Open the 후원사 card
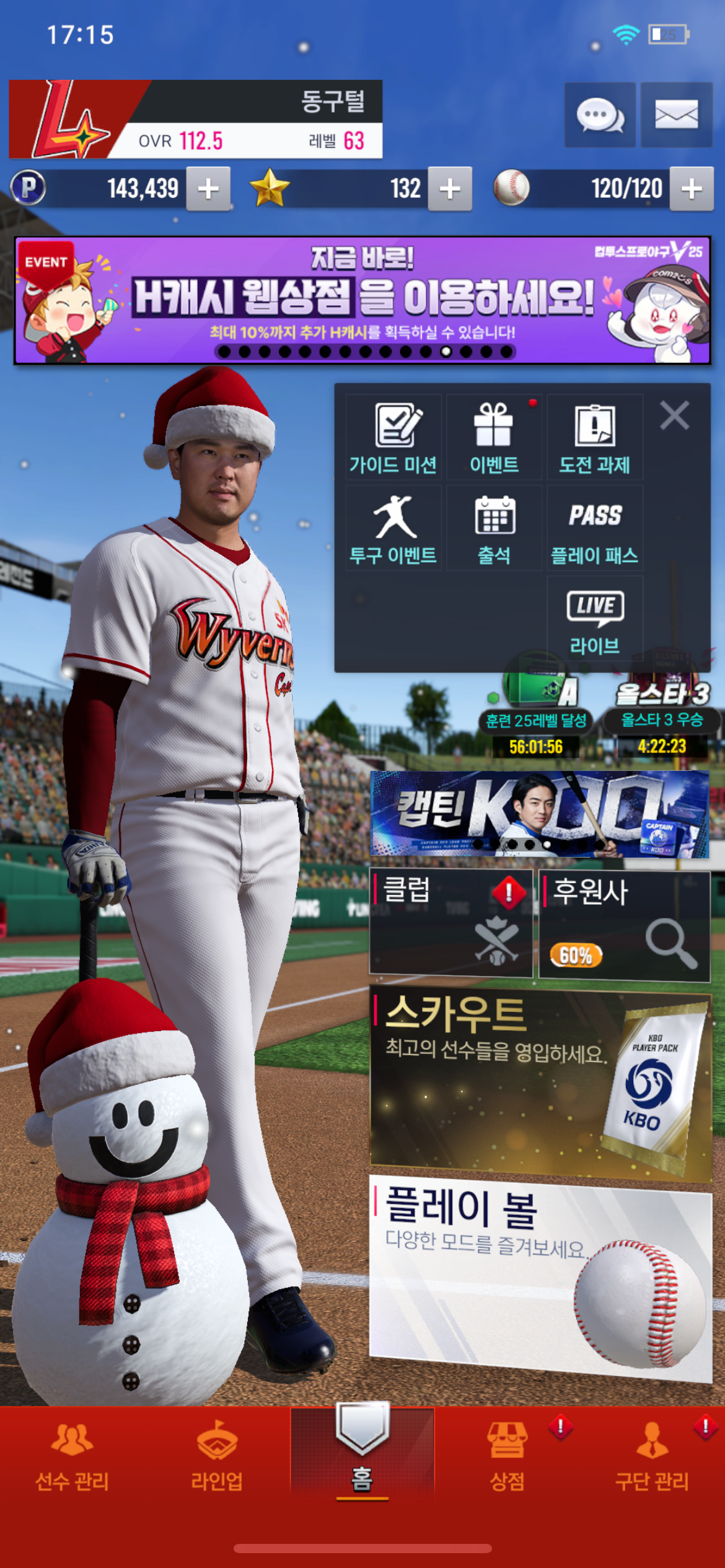Viewport: 725px width, 1568px height. tap(624, 925)
